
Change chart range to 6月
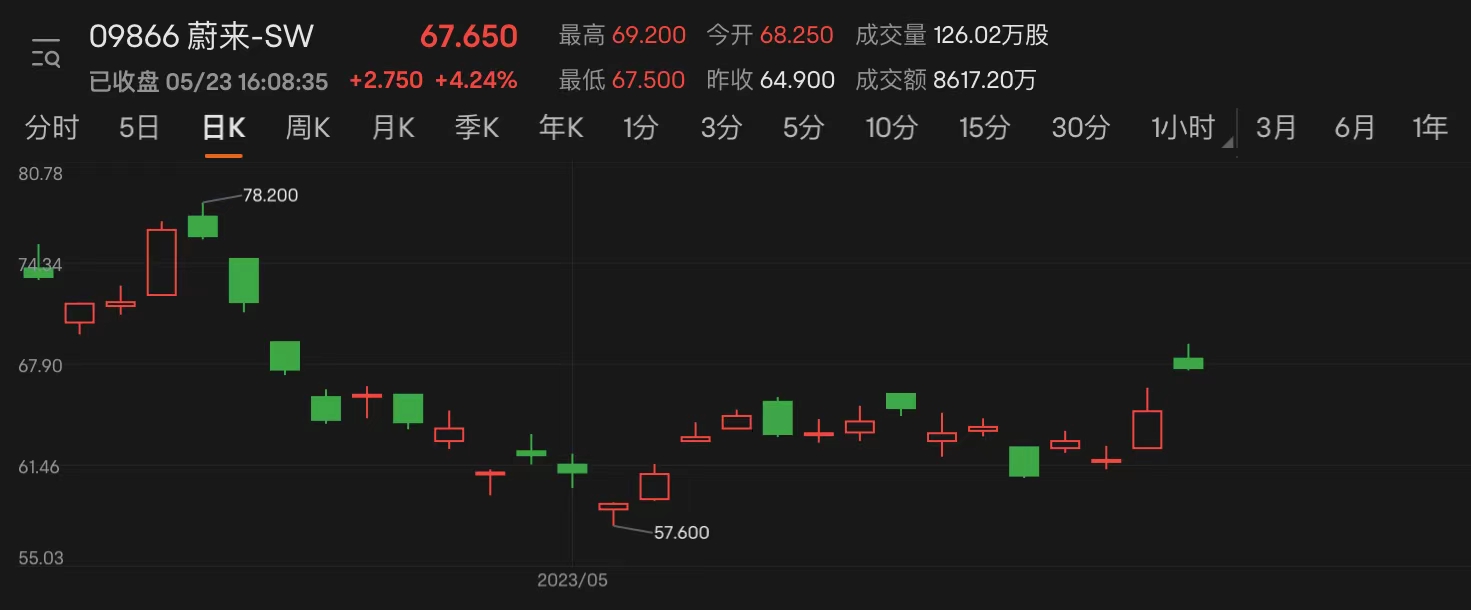[1354, 128]
